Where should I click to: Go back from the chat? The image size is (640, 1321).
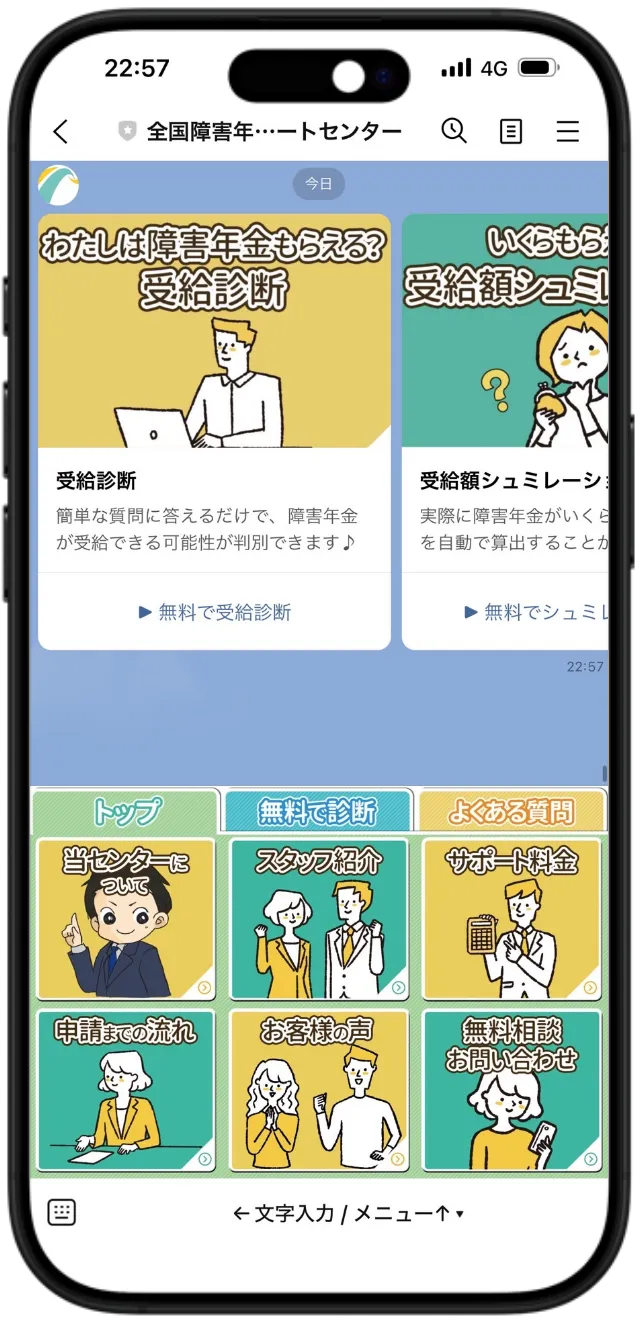(x=61, y=132)
